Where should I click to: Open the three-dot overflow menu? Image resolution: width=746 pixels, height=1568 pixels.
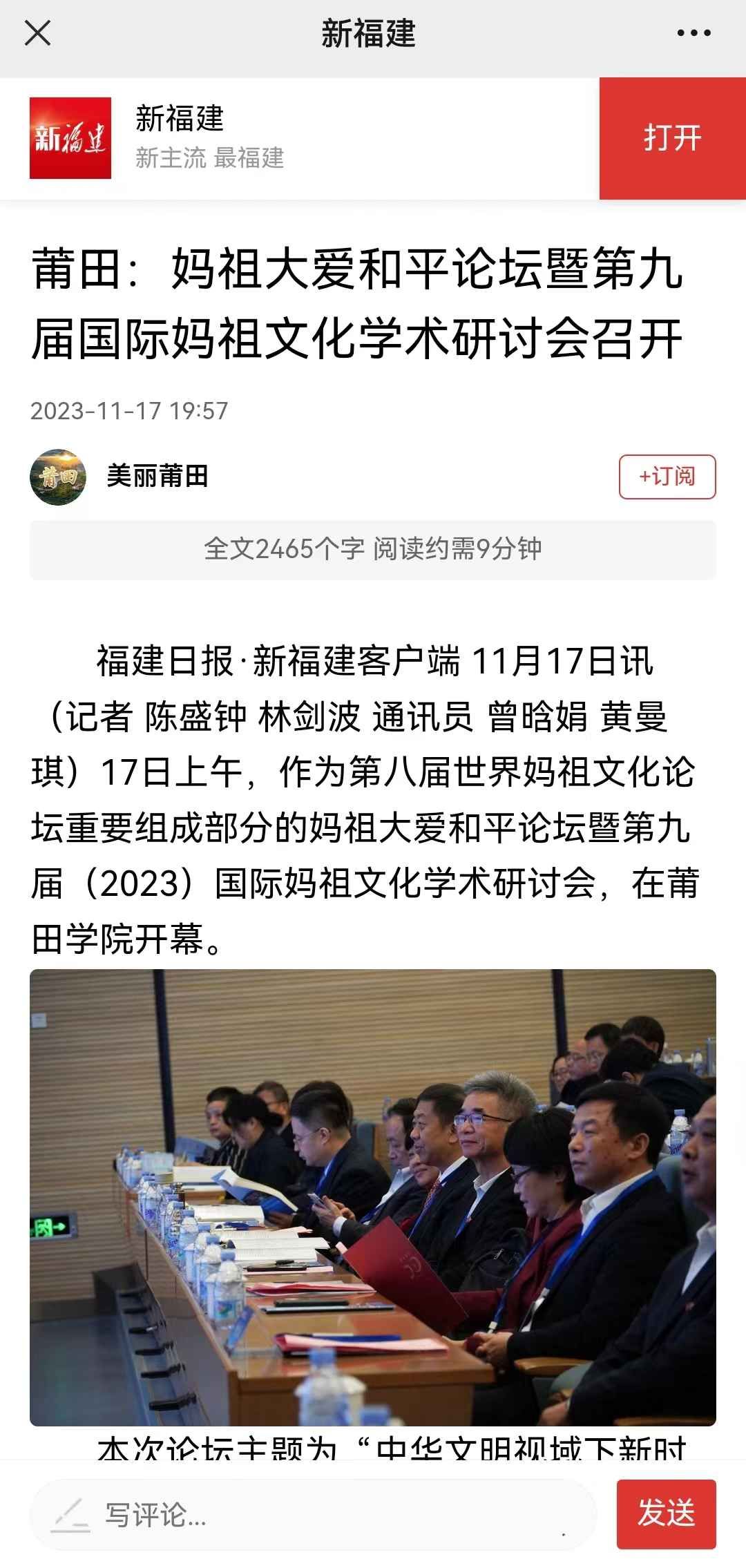point(694,33)
